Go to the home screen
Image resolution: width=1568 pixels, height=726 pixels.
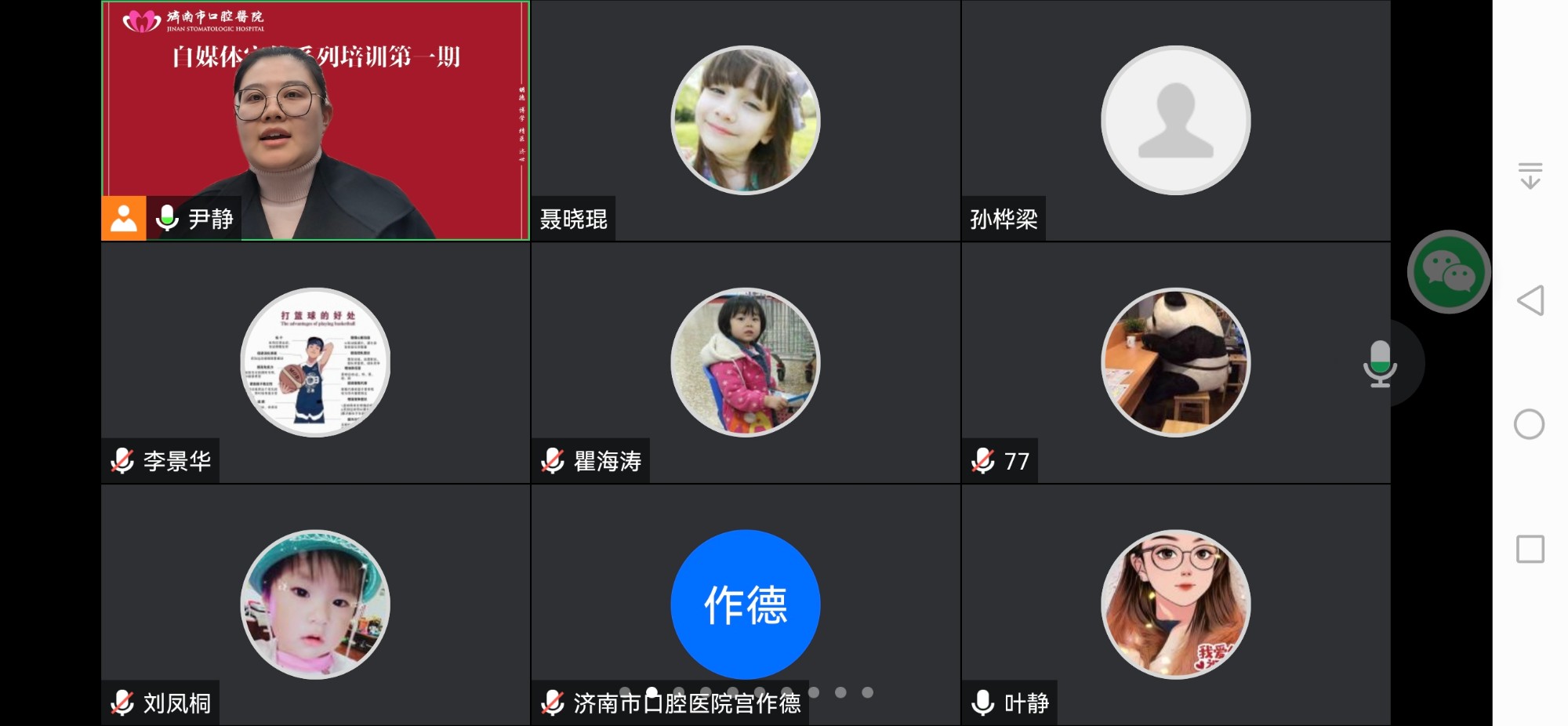1529,424
